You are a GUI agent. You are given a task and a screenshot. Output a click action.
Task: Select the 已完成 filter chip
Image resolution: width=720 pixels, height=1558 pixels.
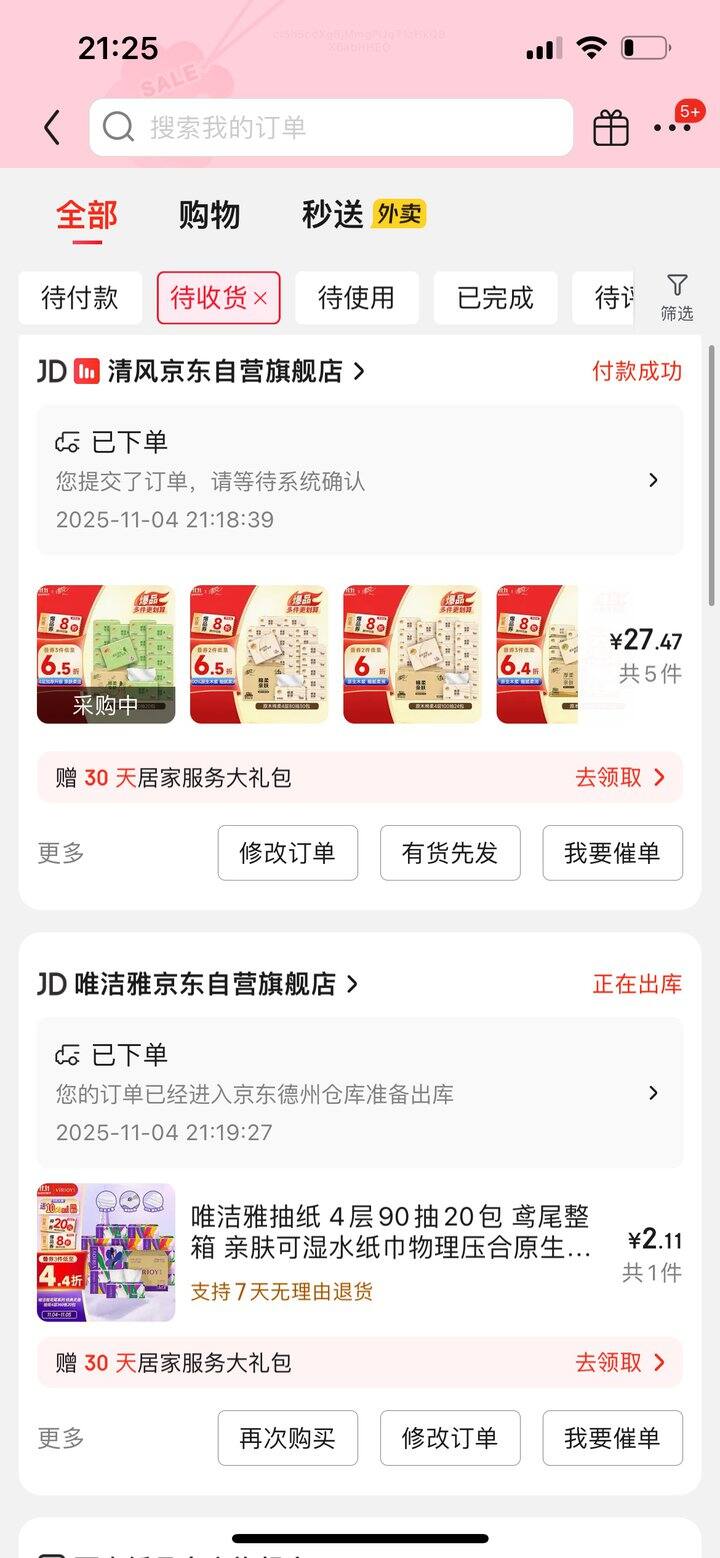pyautogui.click(x=495, y=298)
